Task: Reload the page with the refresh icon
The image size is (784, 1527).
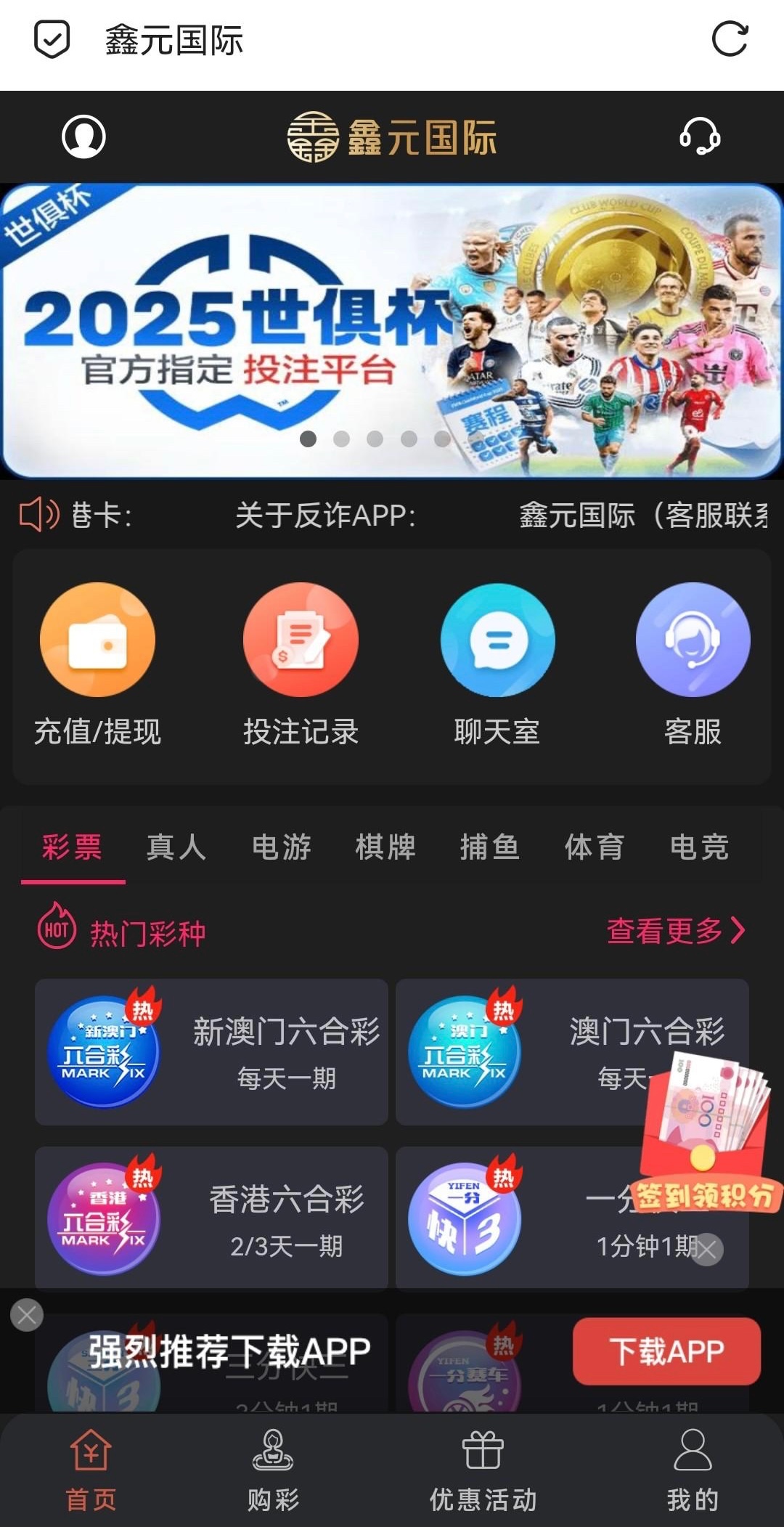Action: 730,39
